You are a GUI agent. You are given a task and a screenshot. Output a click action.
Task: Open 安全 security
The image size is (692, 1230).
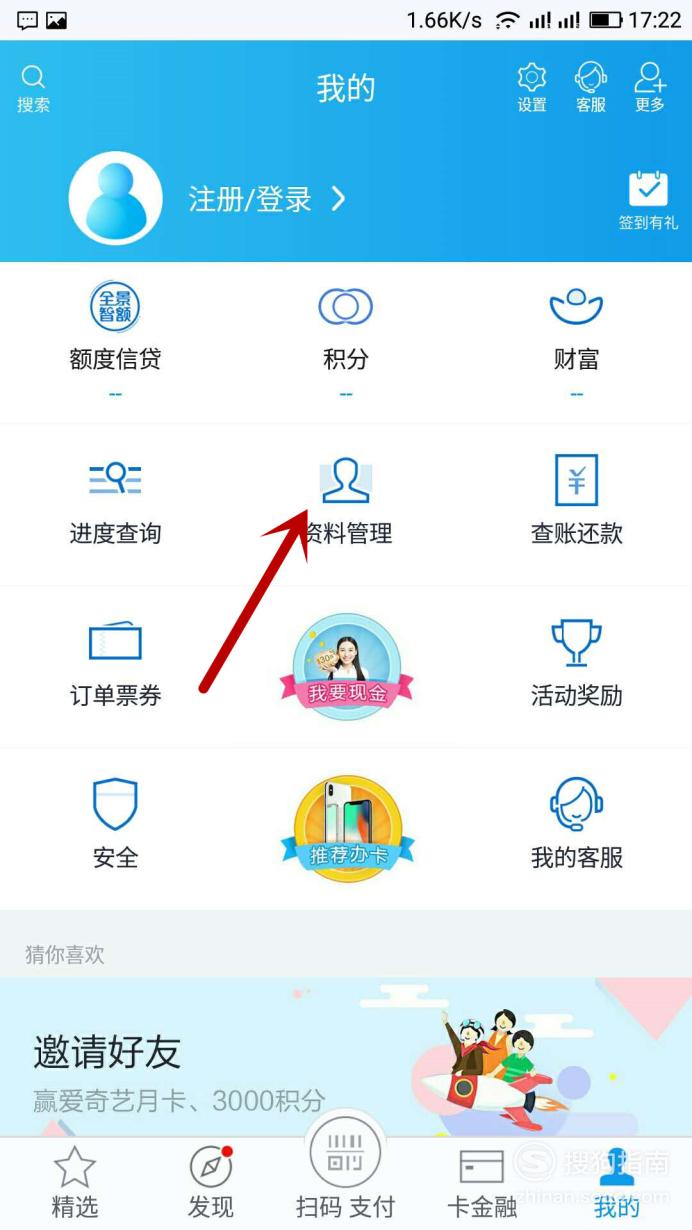[115, 826]
